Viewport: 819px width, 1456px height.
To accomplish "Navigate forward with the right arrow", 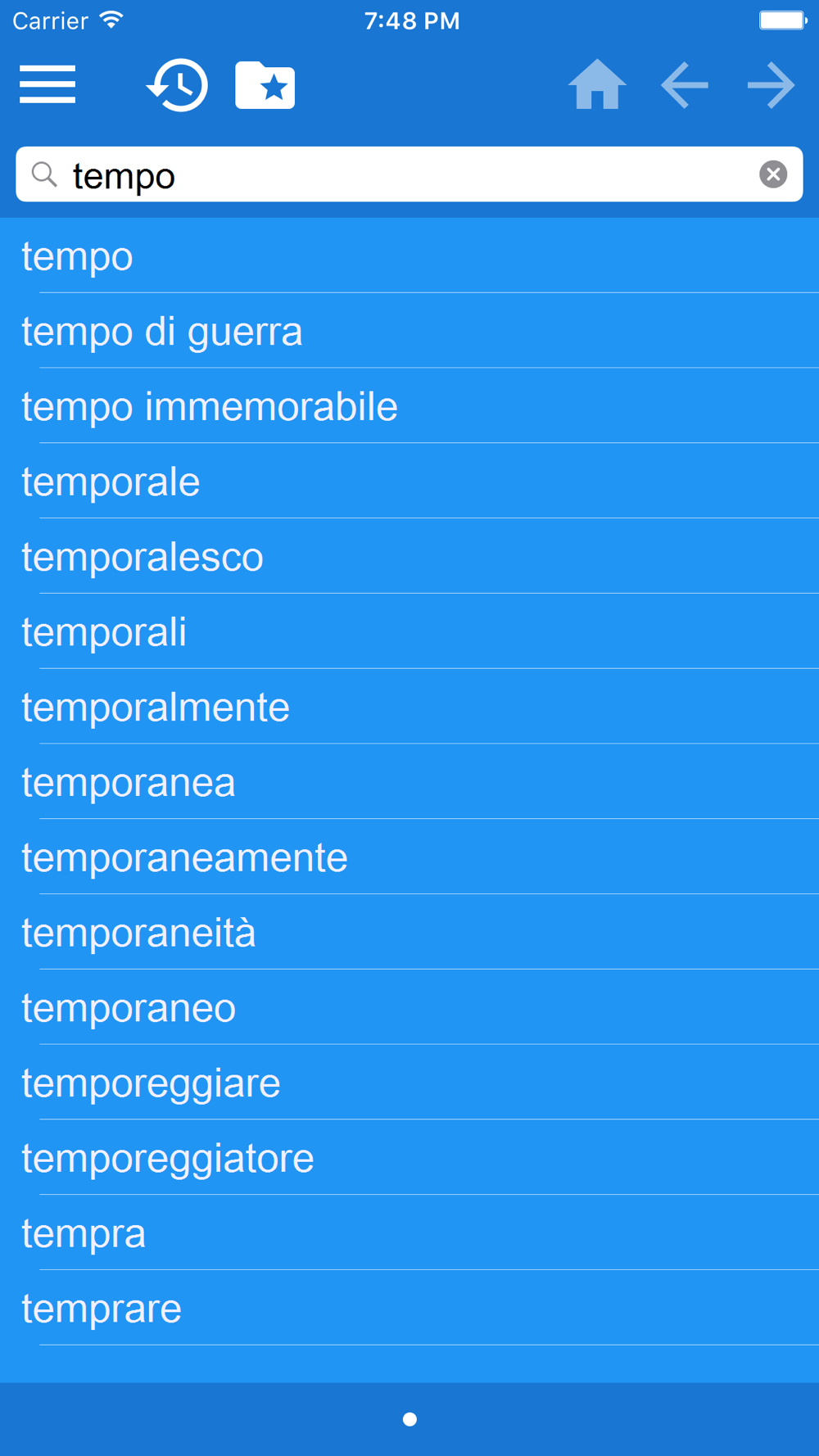I will pos(771,84).
